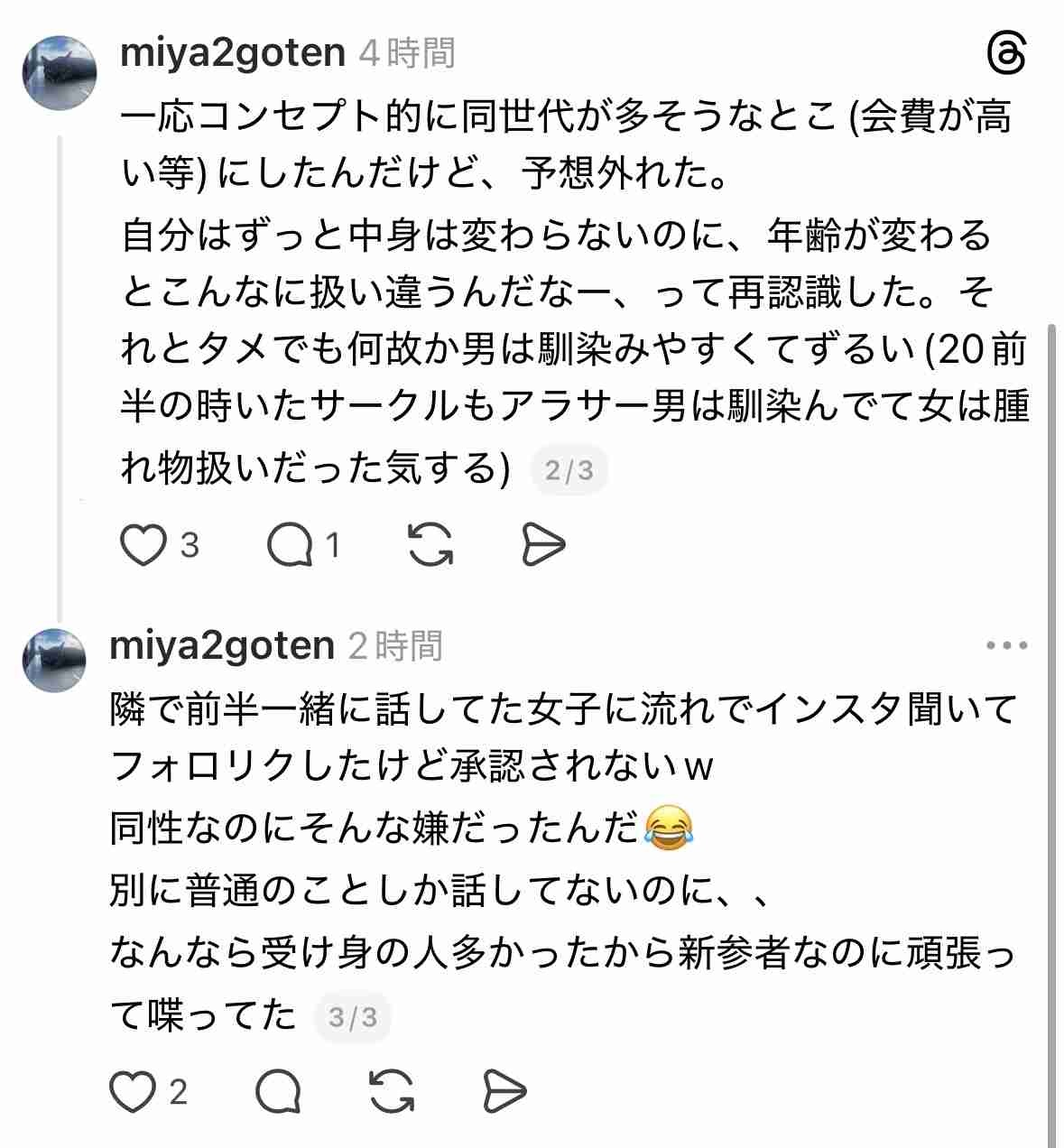Reply to the 3/3 post
Viewport: 1064px width, 1148px height.
(278, 1093)
